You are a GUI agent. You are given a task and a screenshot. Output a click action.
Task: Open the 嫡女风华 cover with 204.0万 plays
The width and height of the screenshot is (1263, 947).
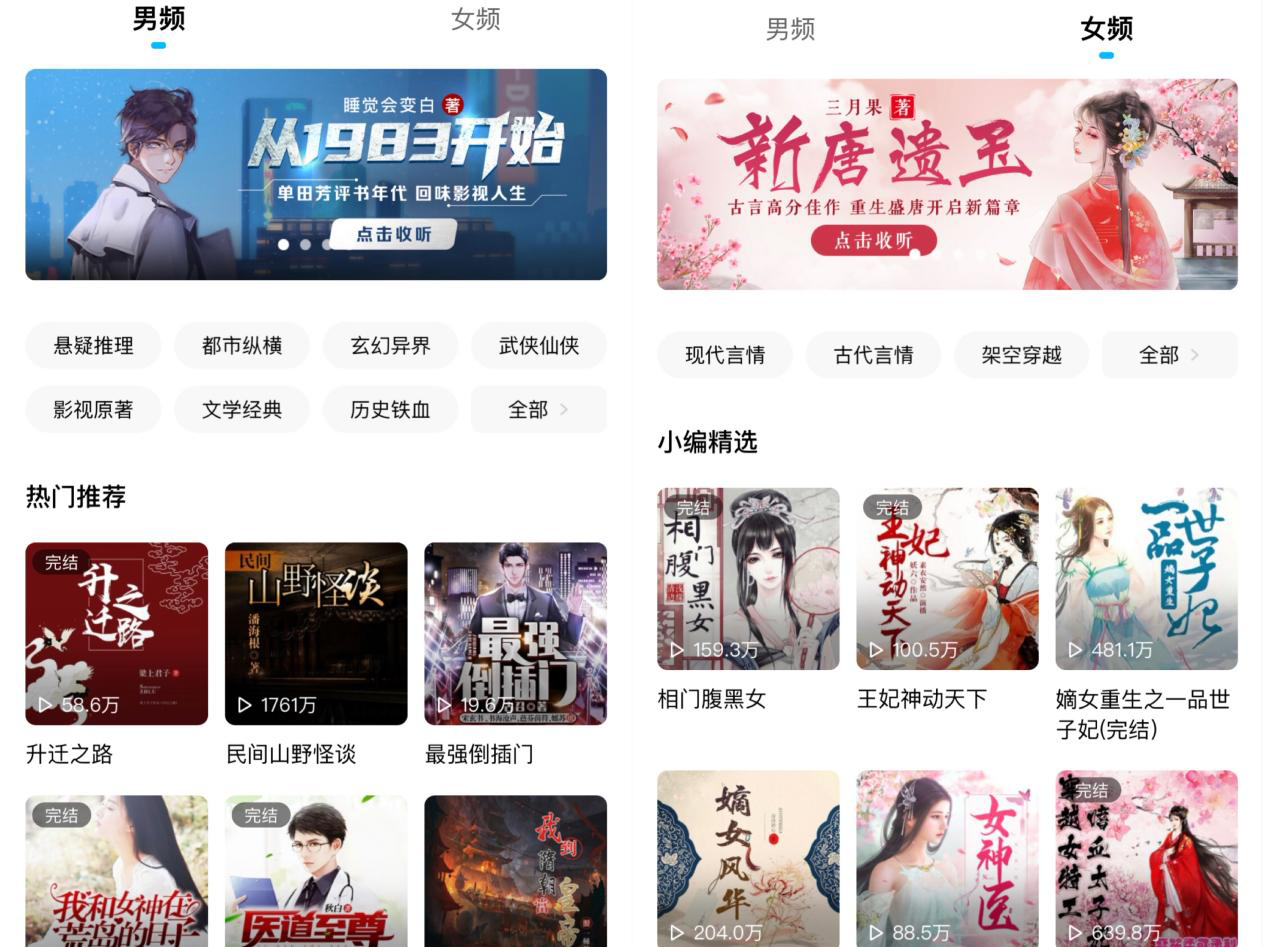(x=748, y=858)
